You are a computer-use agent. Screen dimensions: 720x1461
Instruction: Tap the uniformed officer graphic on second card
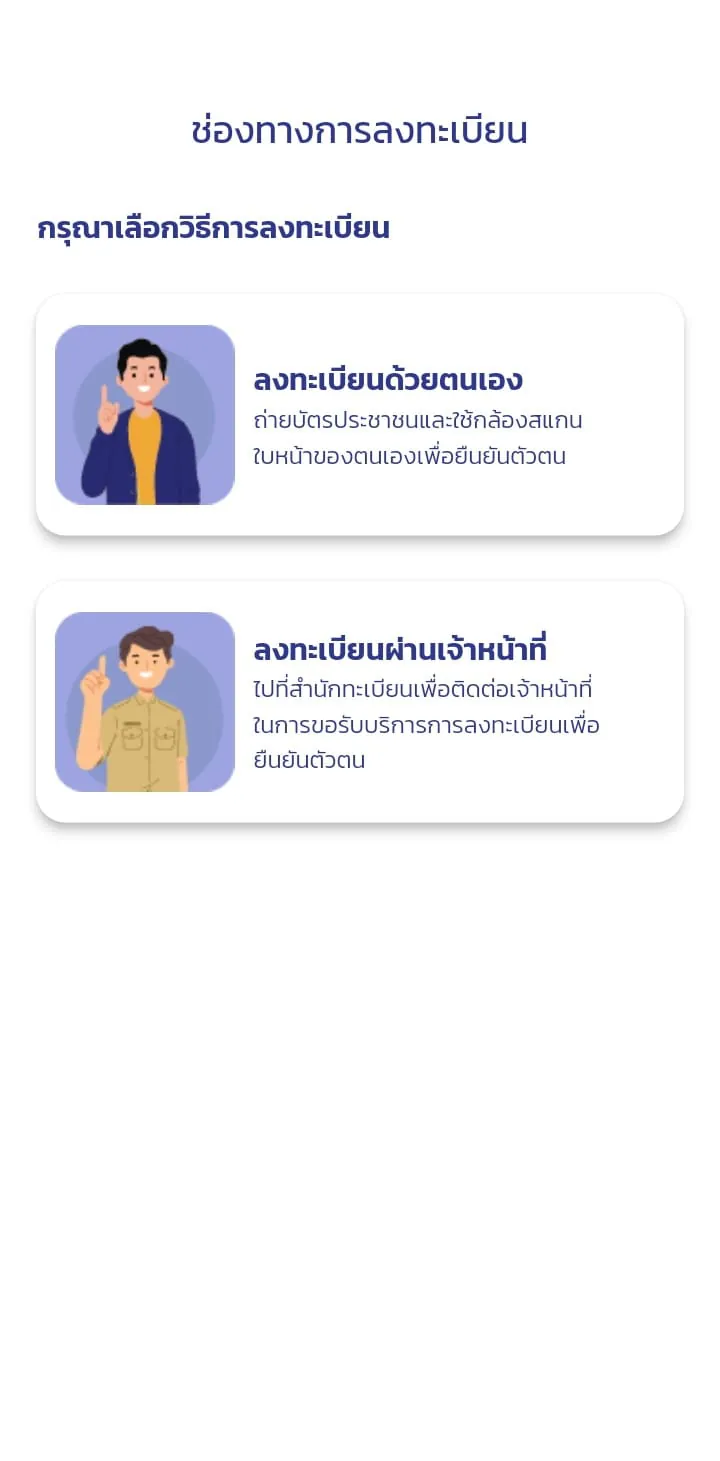pyautogui.click(x=144, y=700)
